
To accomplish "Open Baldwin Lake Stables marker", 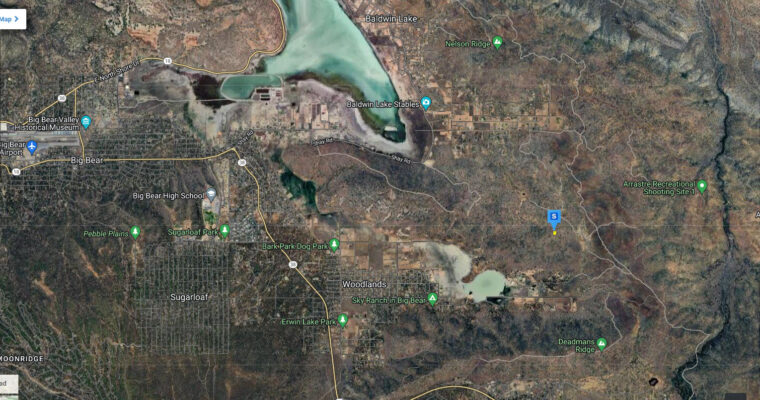I will point(426,103).
